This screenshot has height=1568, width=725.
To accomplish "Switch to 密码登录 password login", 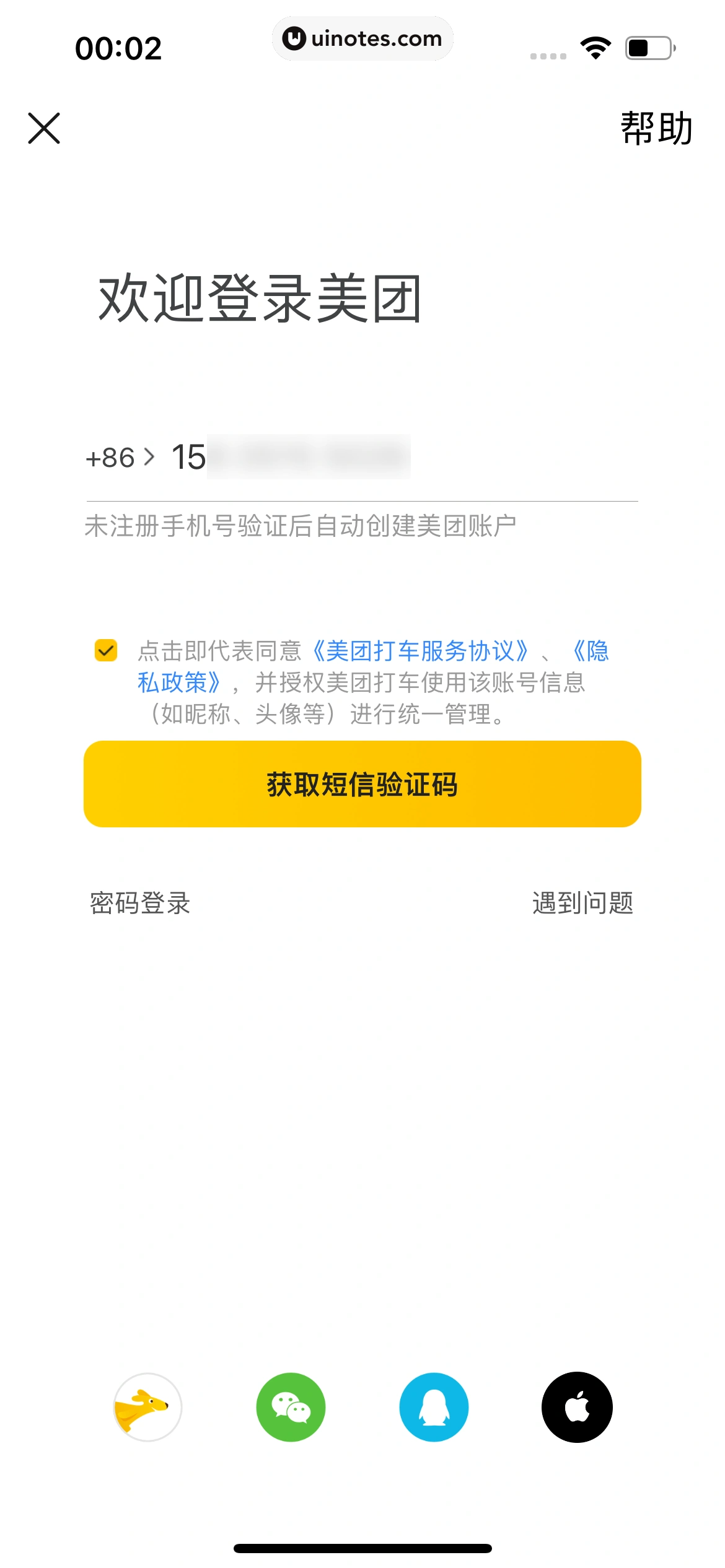I will tap(140, 903).
